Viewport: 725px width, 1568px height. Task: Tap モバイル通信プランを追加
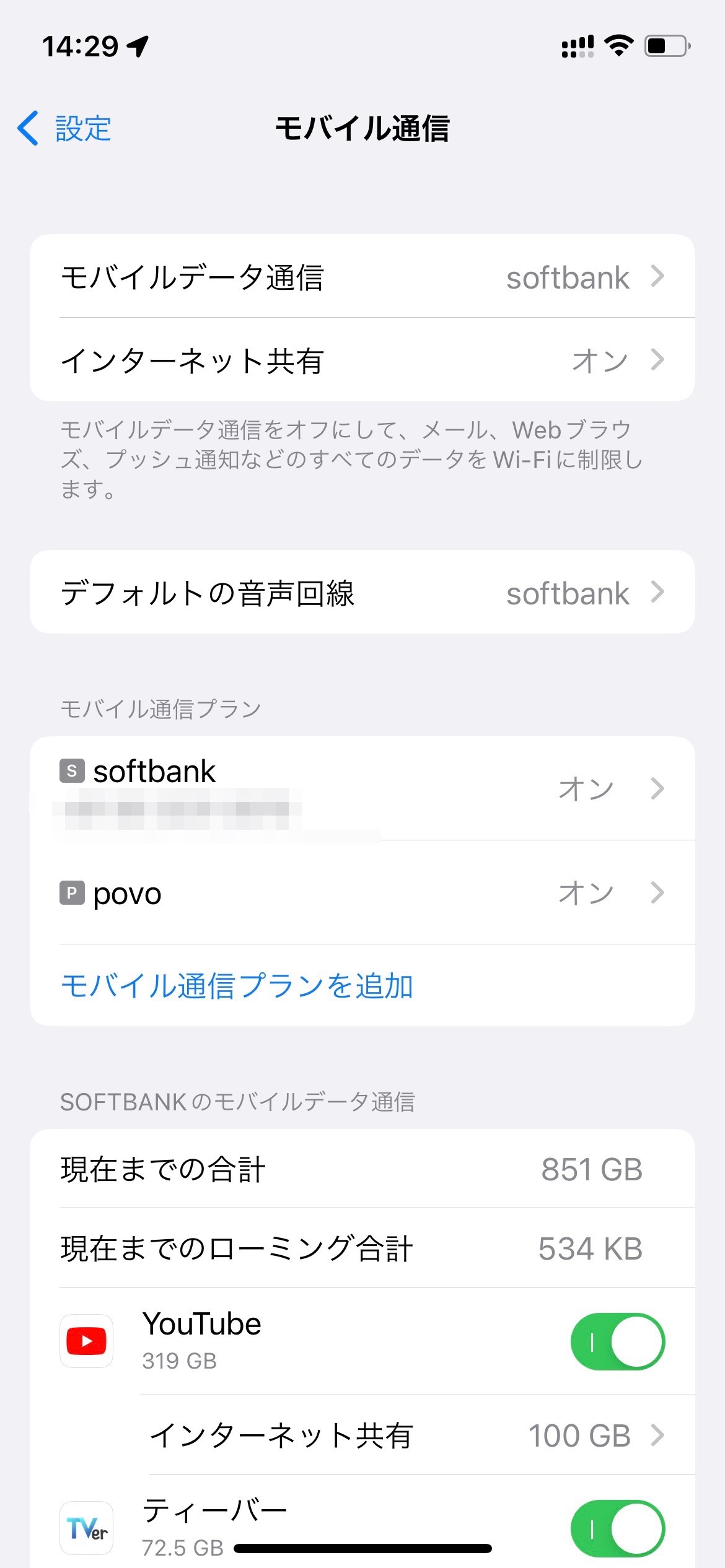tap(237, 985)
